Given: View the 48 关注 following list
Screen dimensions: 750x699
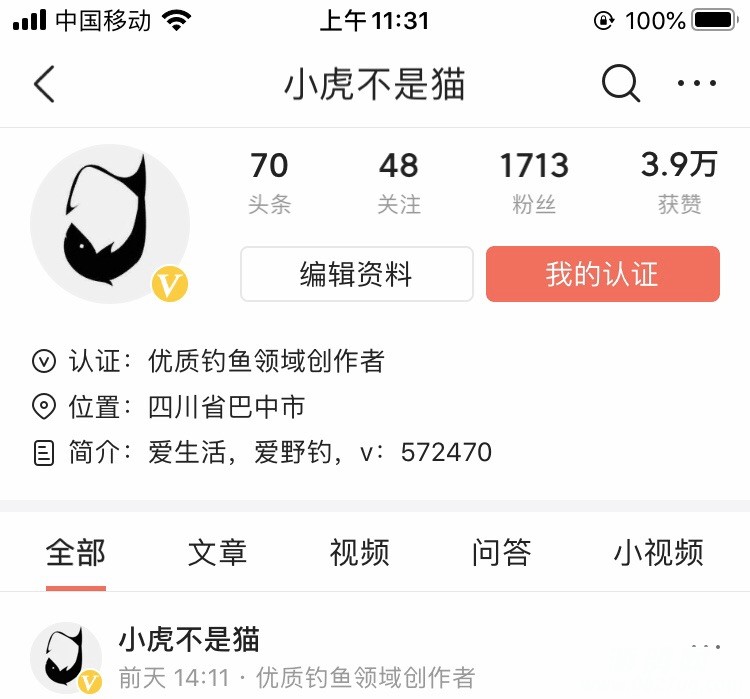Looking at the screenshot, I should pyautogui.click(x=398, y=182).
